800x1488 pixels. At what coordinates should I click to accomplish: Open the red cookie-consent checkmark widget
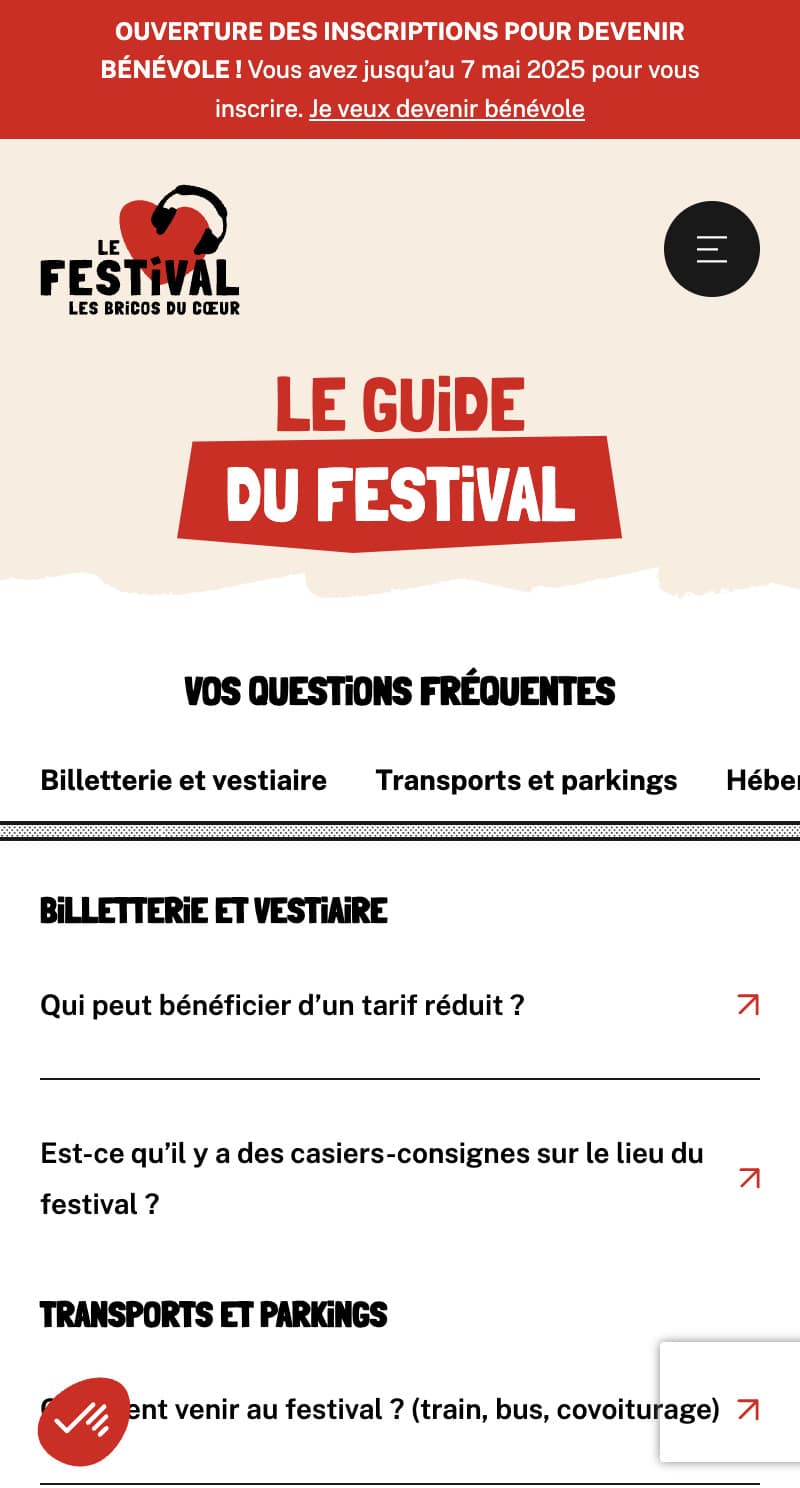point(82,1421)
